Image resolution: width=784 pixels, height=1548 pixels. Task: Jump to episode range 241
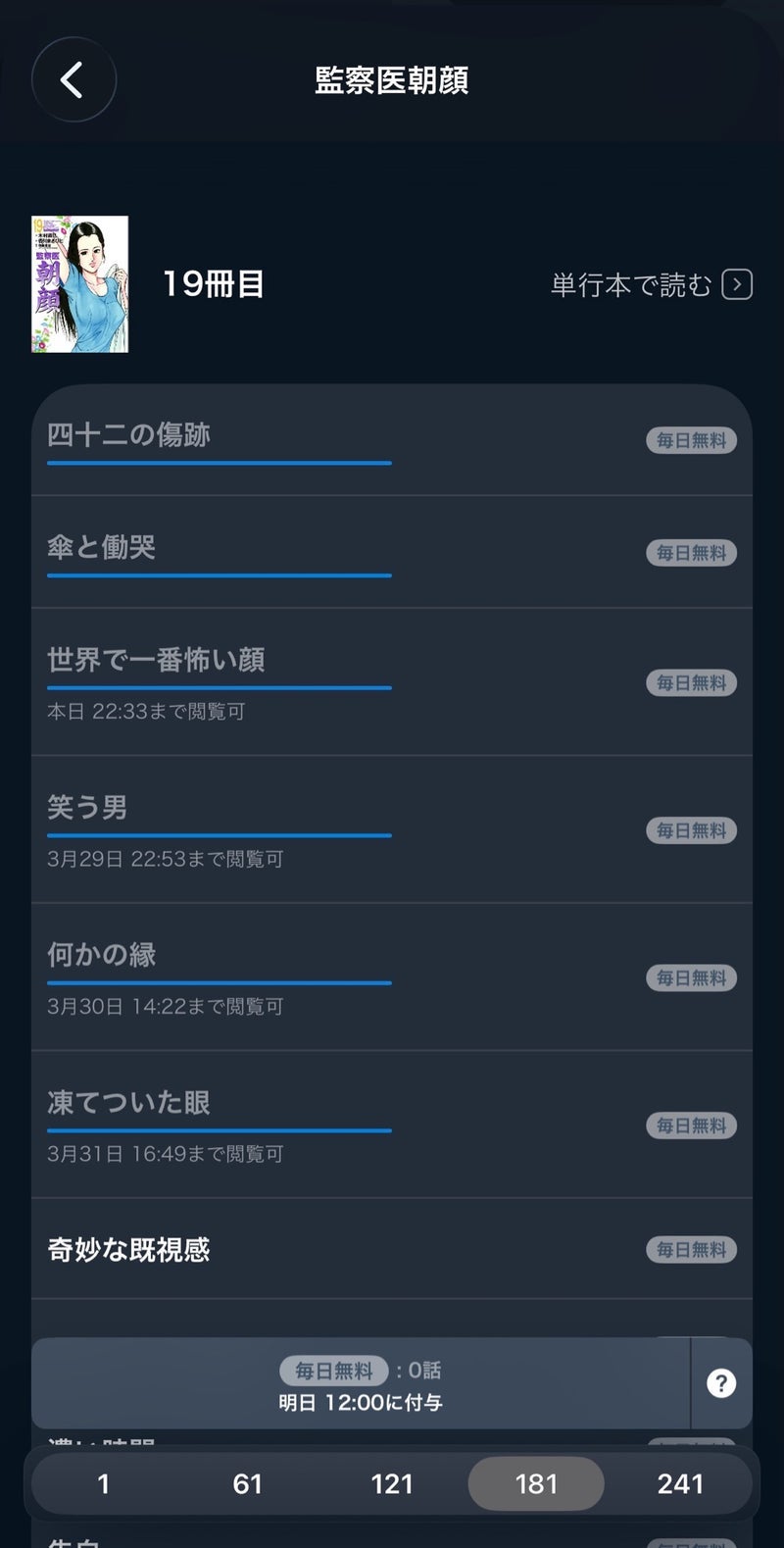pyautogui.click(x=680, y=1484)
